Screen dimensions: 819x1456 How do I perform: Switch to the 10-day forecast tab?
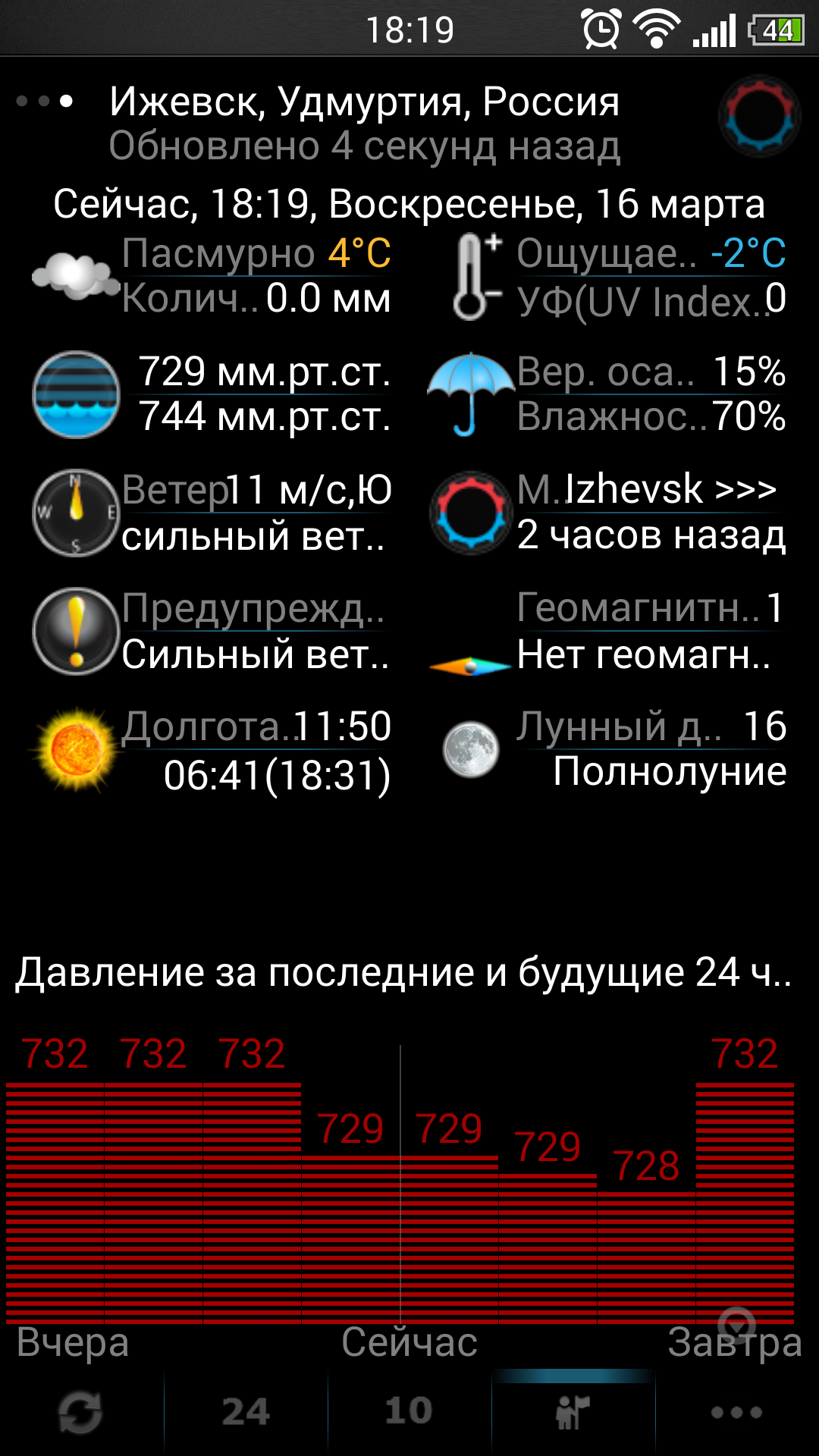(x=409, y=1414)
